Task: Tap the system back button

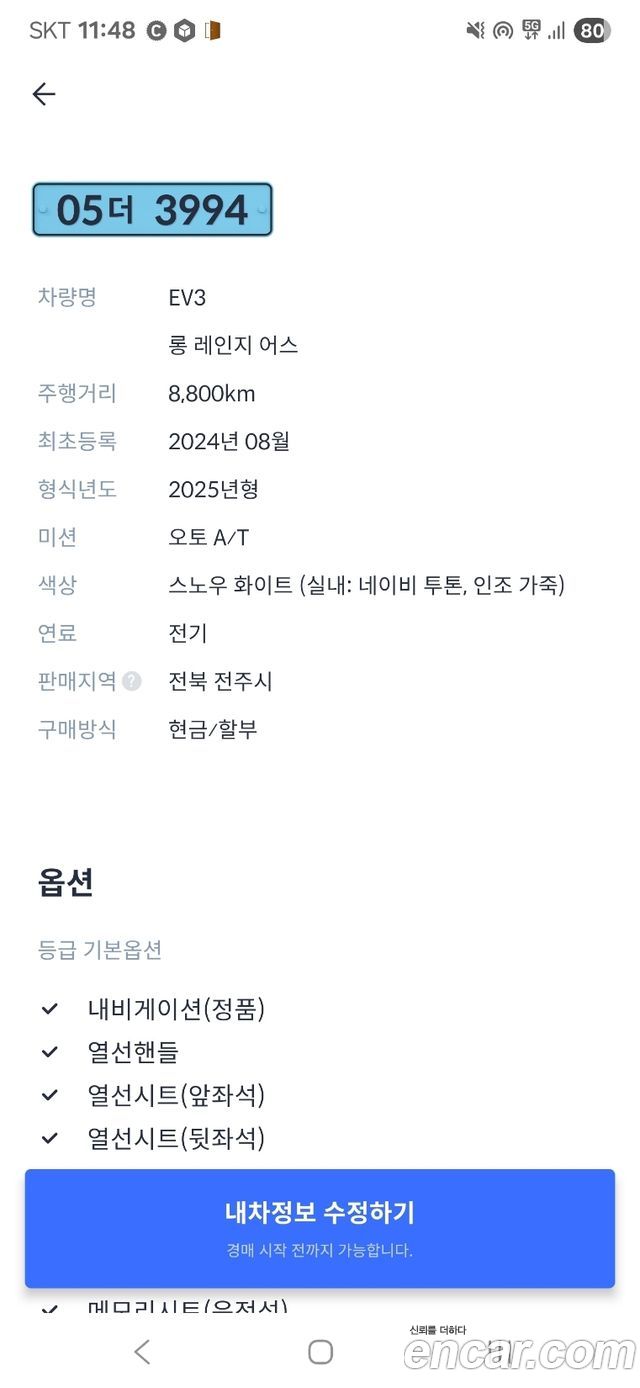Action: [x=142, y=1352]
